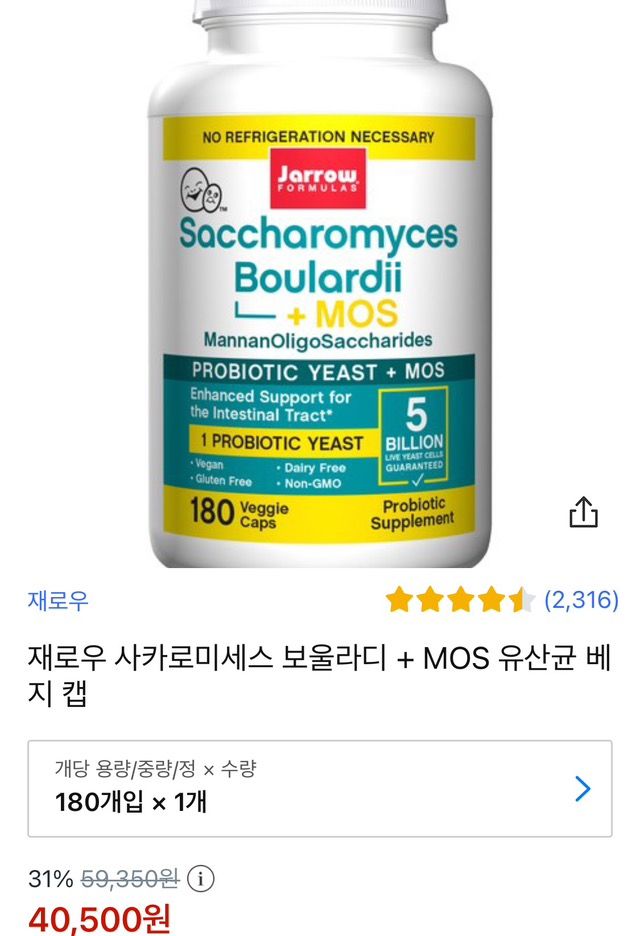Image resolution: width=640 pixels, height=936 pixels.
Task: Open the 180개입 × 1개 quantity selector
Action: pyautogui.click(x=320, y=788)
